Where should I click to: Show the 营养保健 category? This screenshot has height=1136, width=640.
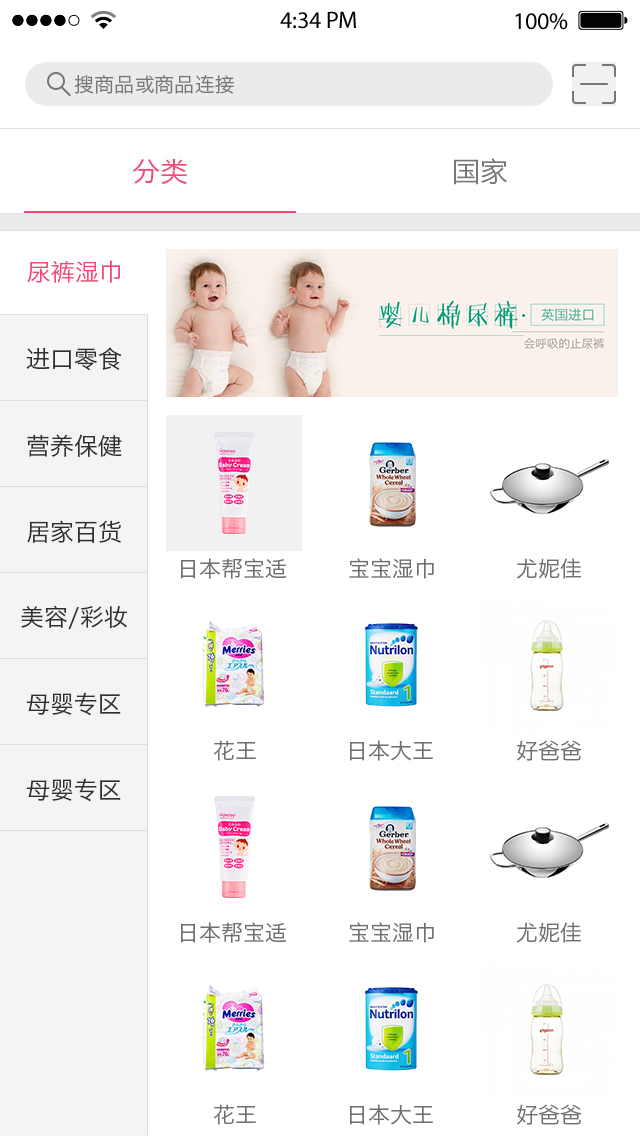point(74,445)
